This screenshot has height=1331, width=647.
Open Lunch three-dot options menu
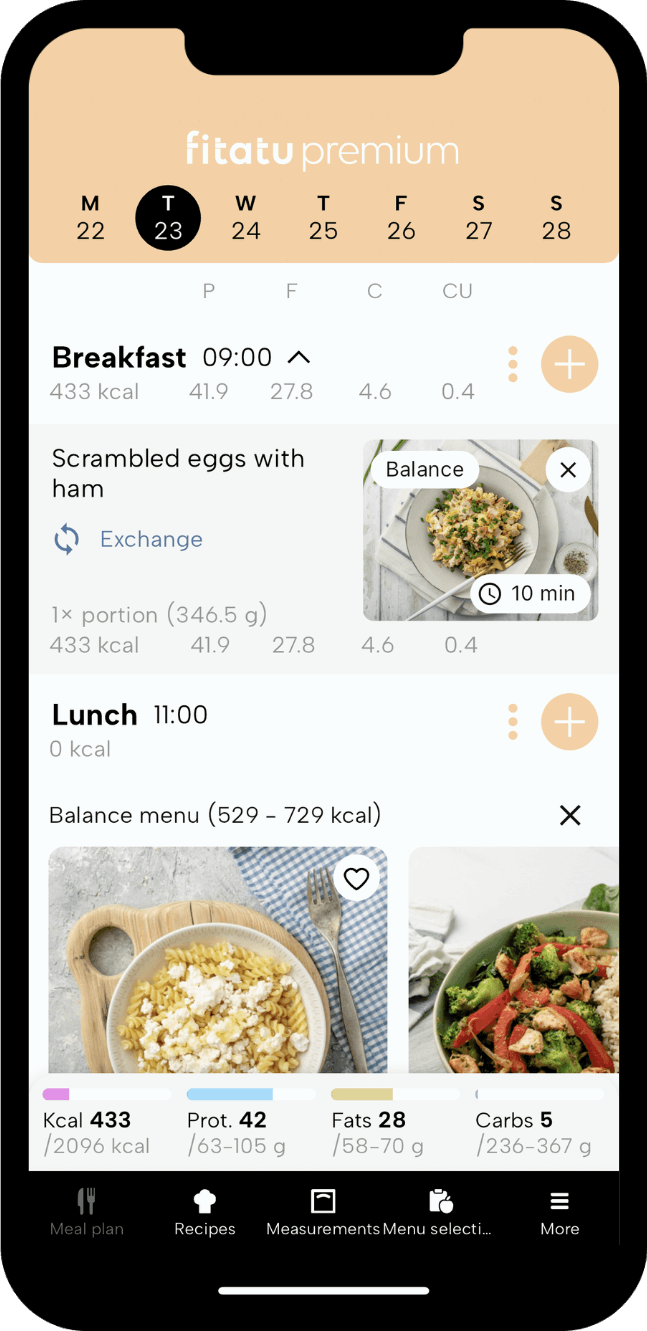point(513,722)
